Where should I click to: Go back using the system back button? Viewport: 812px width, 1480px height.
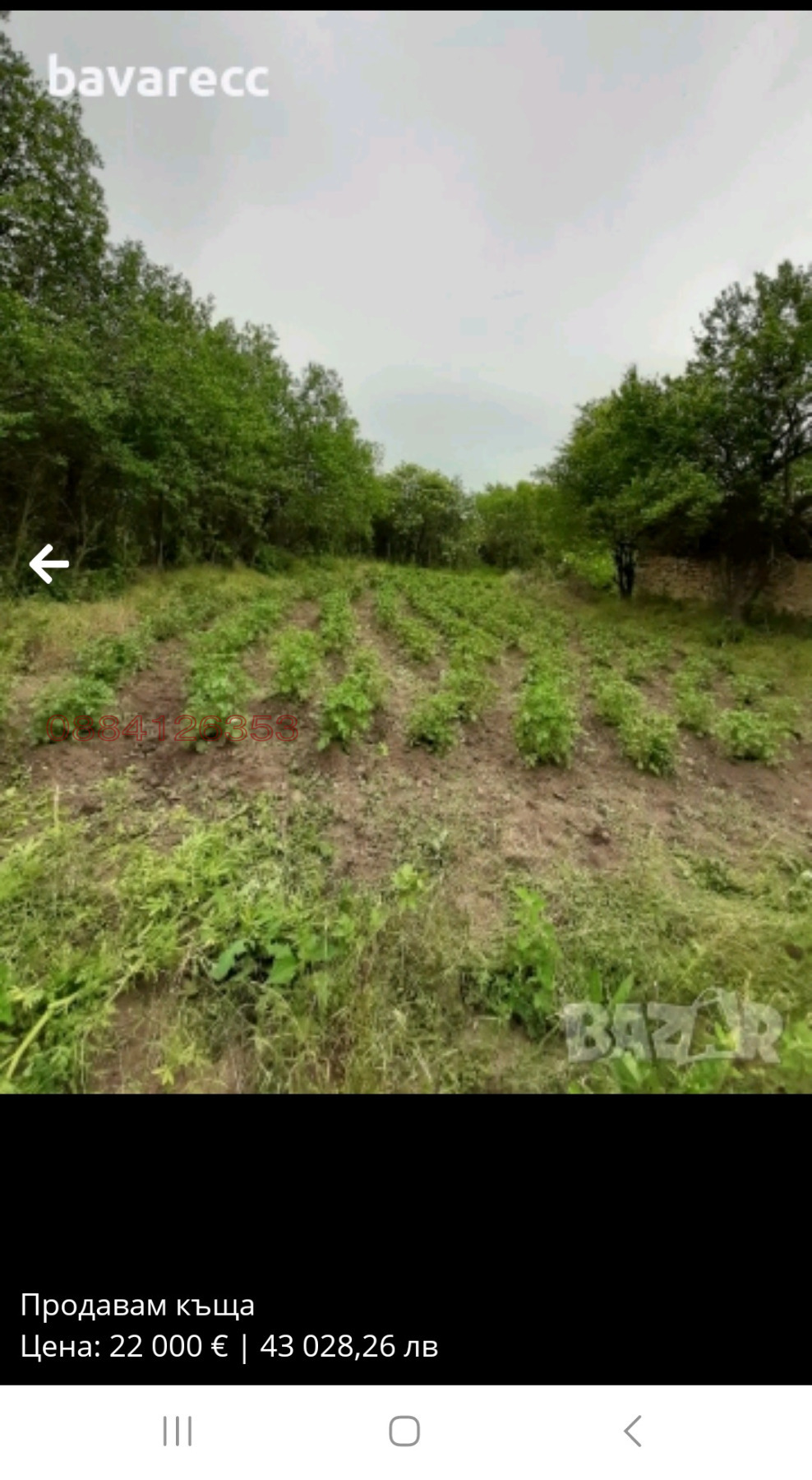632,1431
